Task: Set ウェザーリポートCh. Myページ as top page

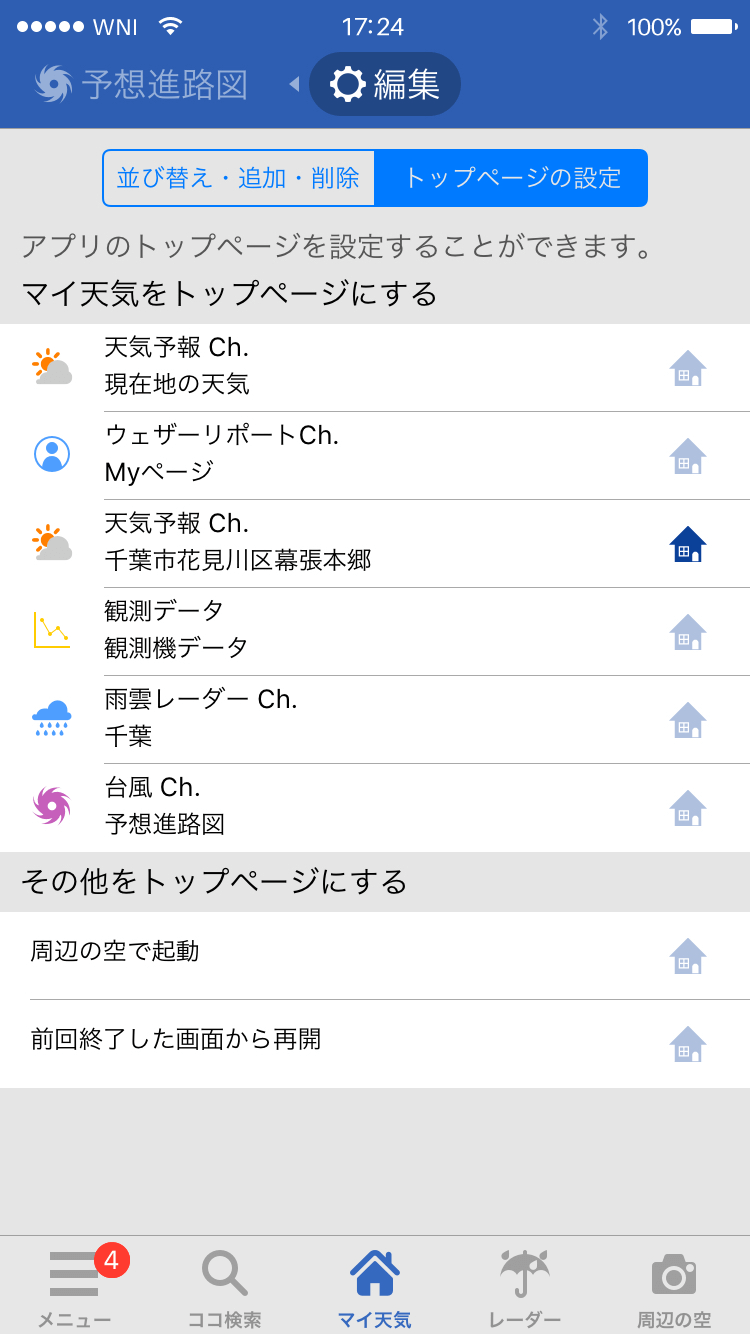Action: tap(688, 456)
